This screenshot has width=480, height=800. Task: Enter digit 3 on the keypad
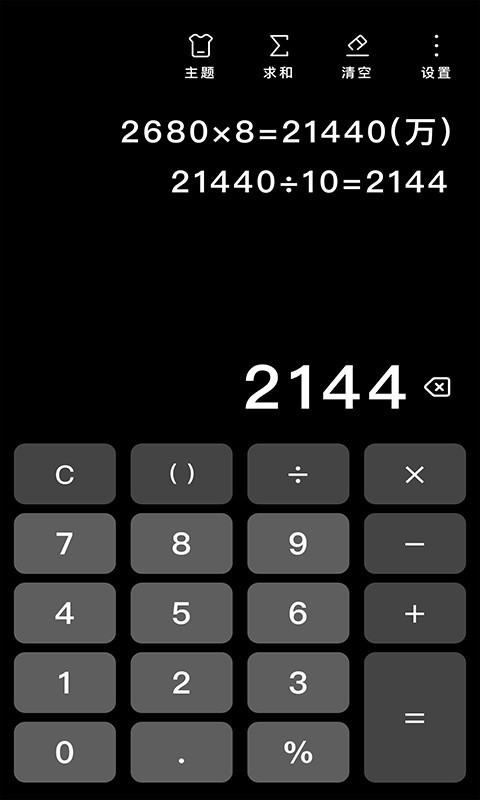point(298,683)
